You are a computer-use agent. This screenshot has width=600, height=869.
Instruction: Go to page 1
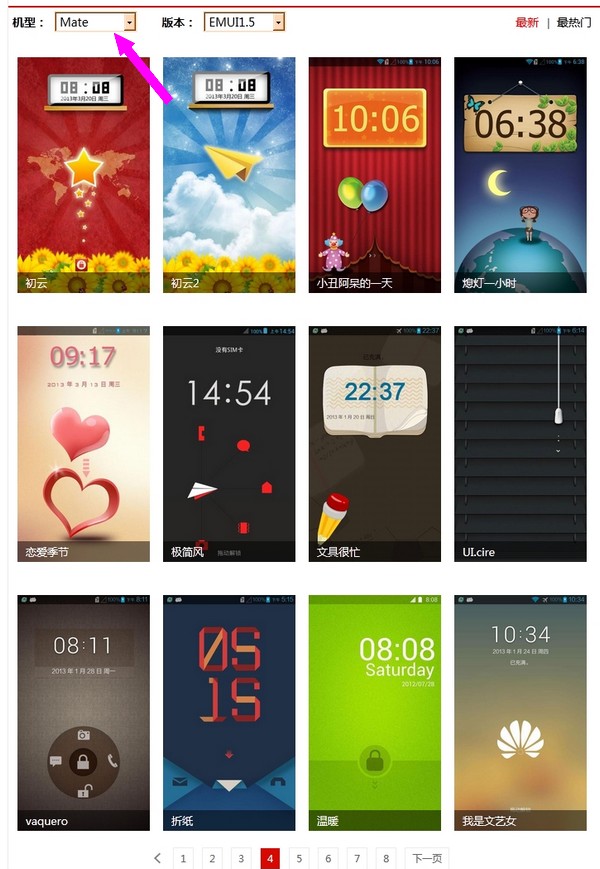coord(182,858)
